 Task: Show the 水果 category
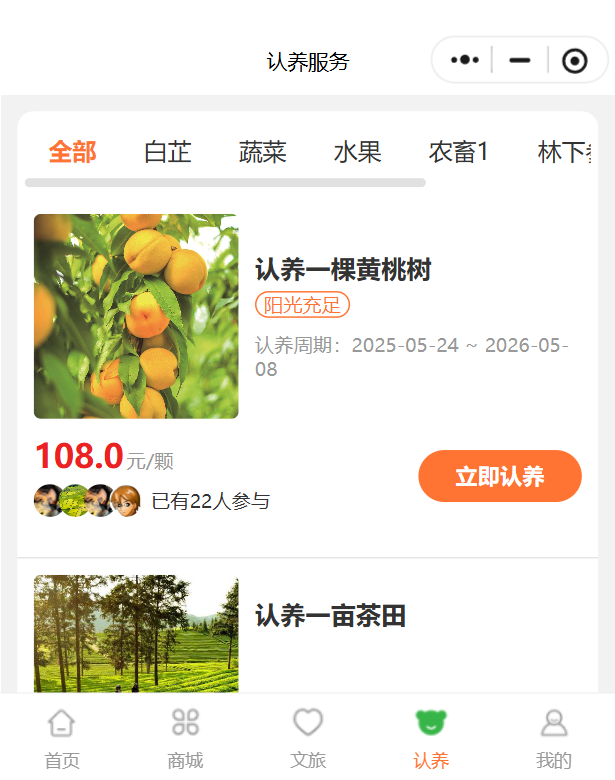tap(357, 152)
